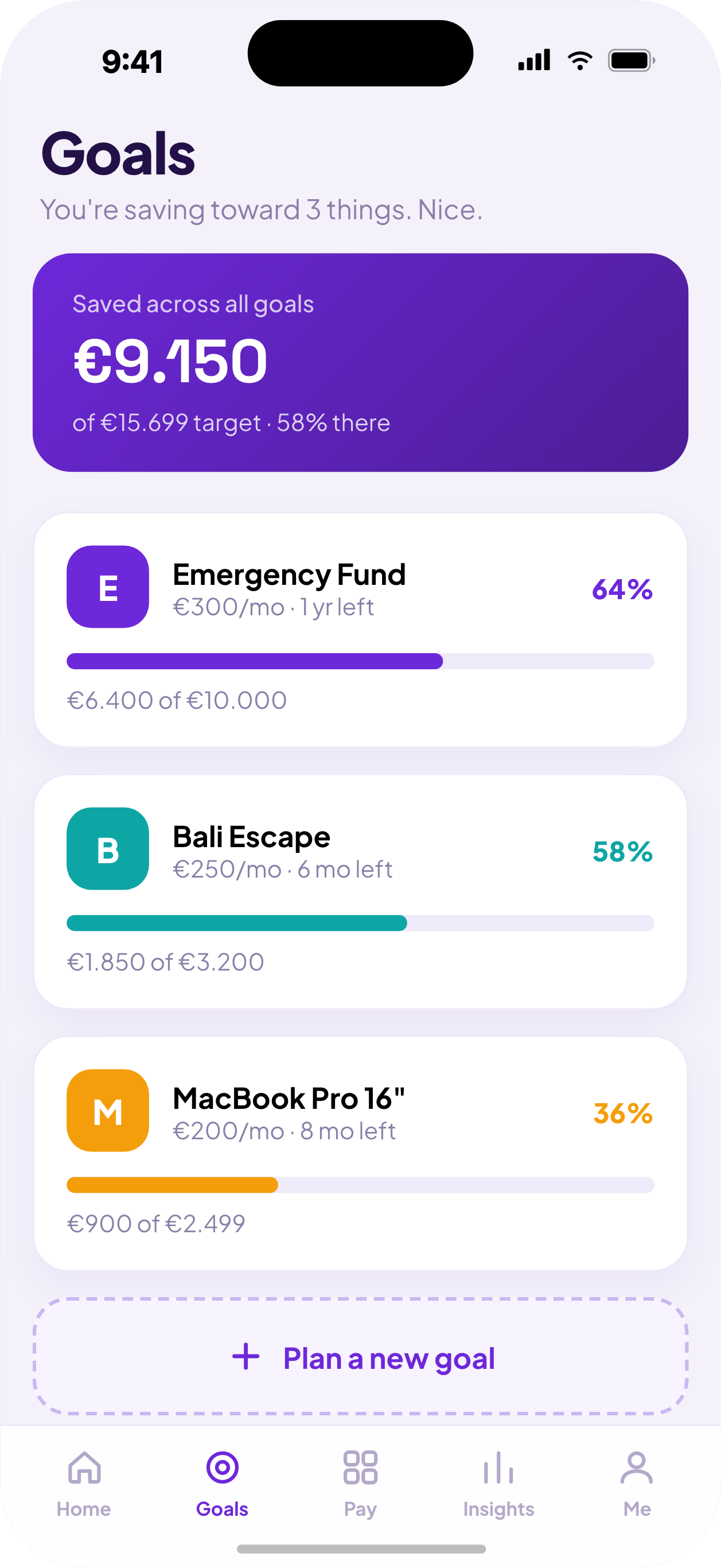Select the Goals tab
721x1568 pixels.
(222, 1484)
